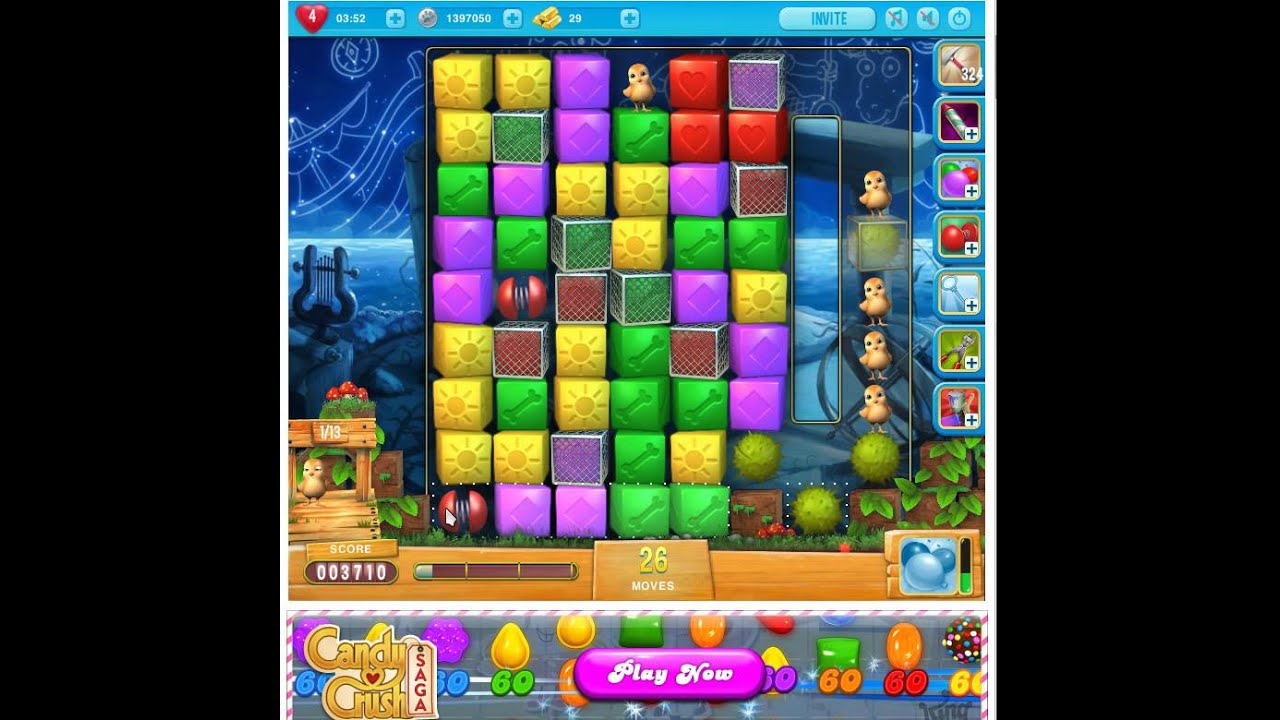Add more paw coins with the plus
This screenshot has height=720, width=1280.
tap(512, 18)
